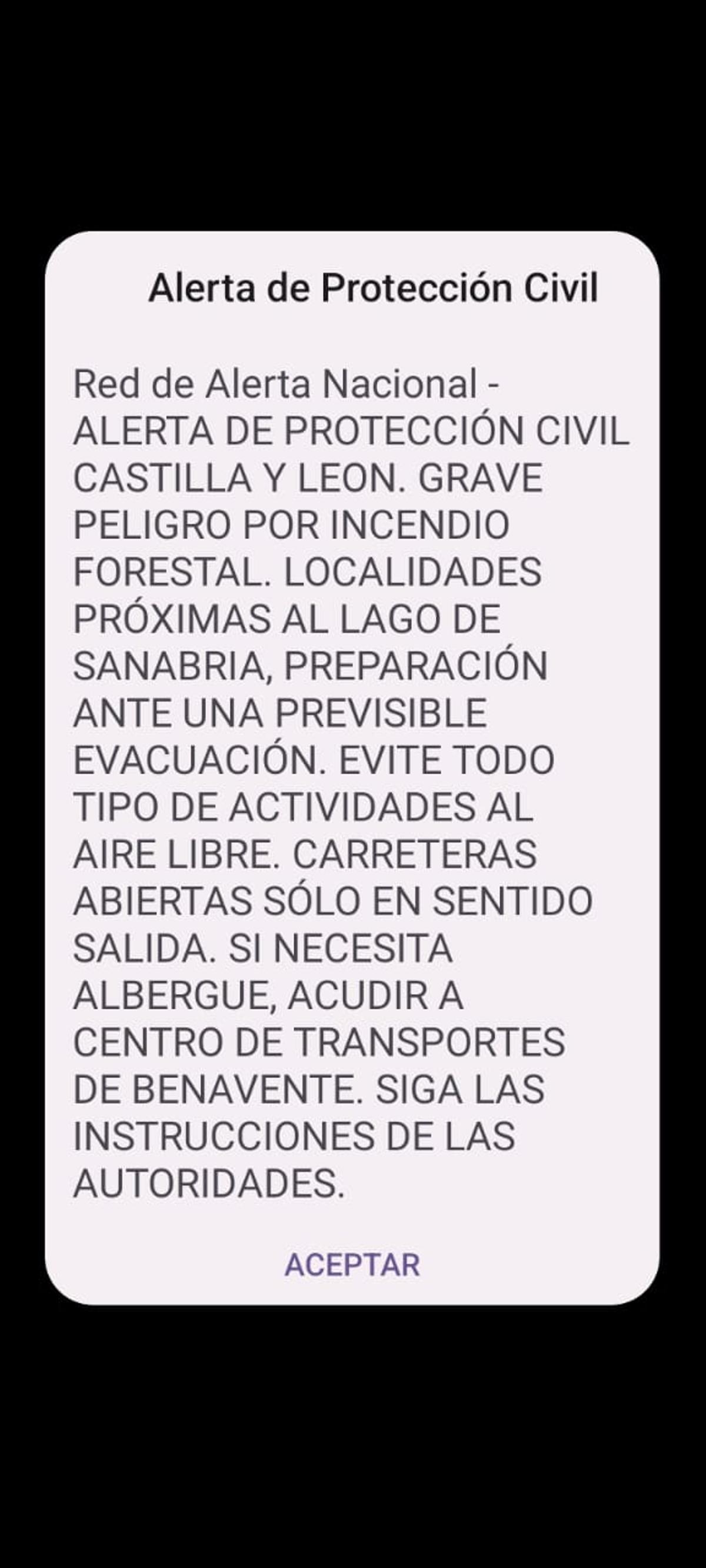Viewport: 706px width, 1568px height.
Task: Tap the black background above the dialog
Action: coord(351,109)
